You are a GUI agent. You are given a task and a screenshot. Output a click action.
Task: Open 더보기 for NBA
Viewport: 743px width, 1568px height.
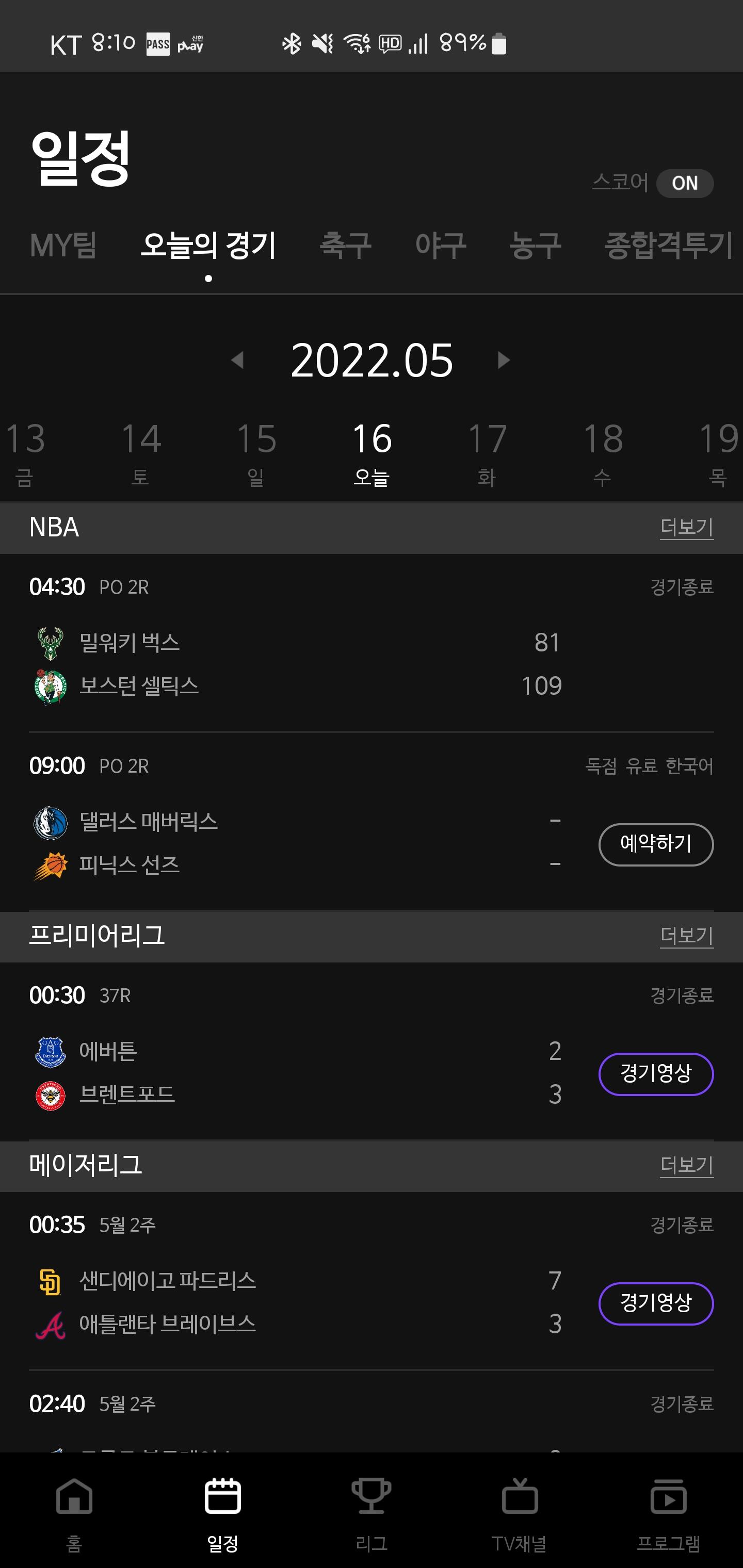pyautogui.click(x=686, y=527)
